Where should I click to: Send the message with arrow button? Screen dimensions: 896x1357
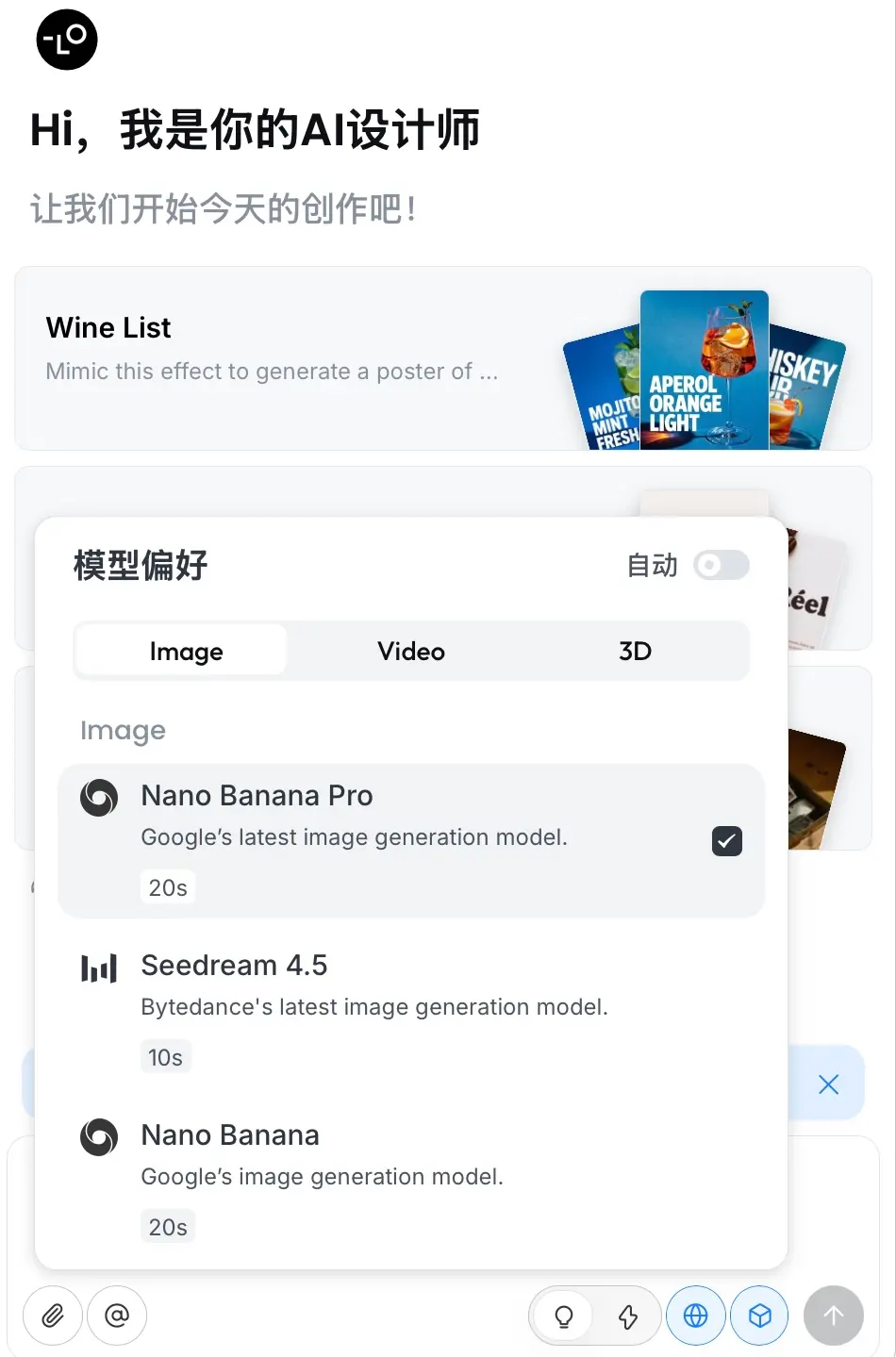coord(833,1316)
